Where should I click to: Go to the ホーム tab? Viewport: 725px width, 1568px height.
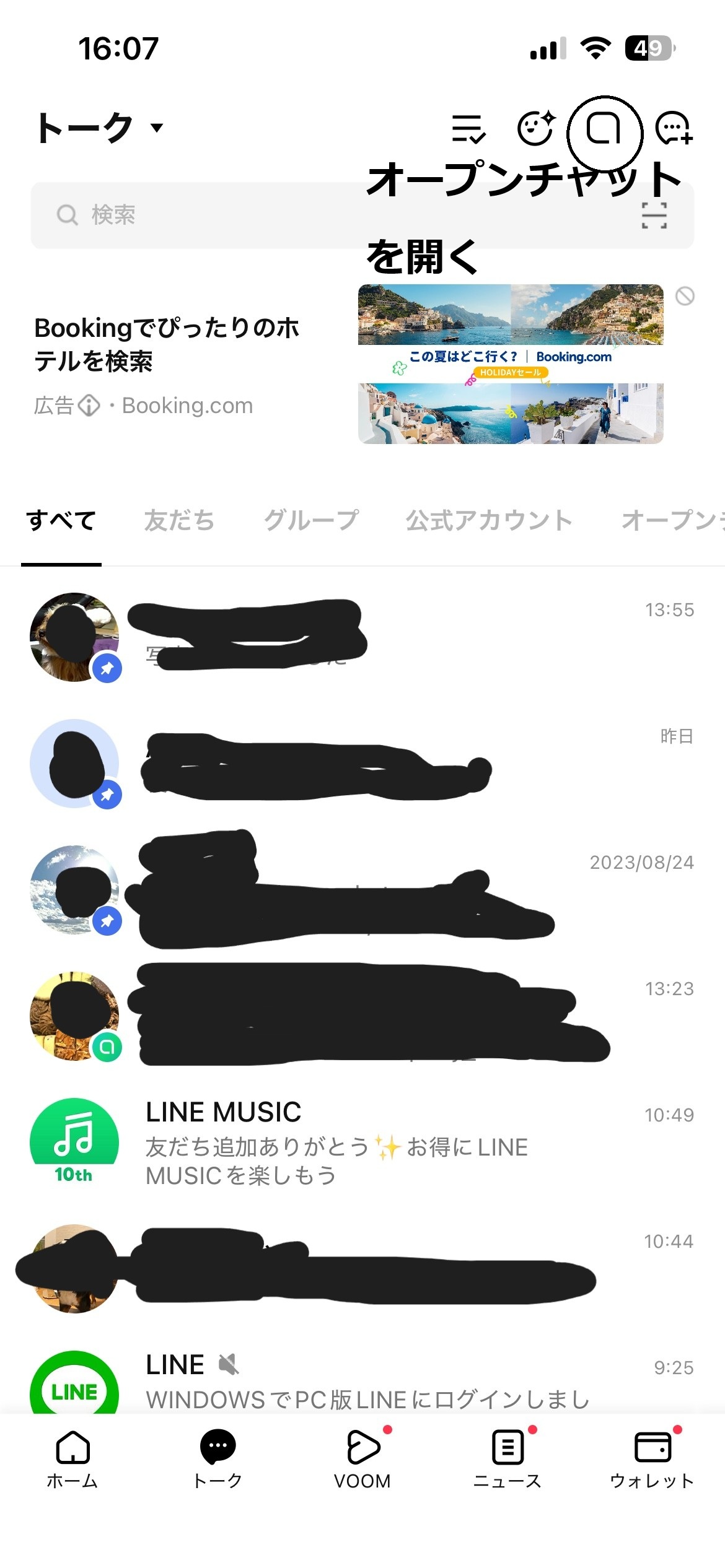point(72,1458)
